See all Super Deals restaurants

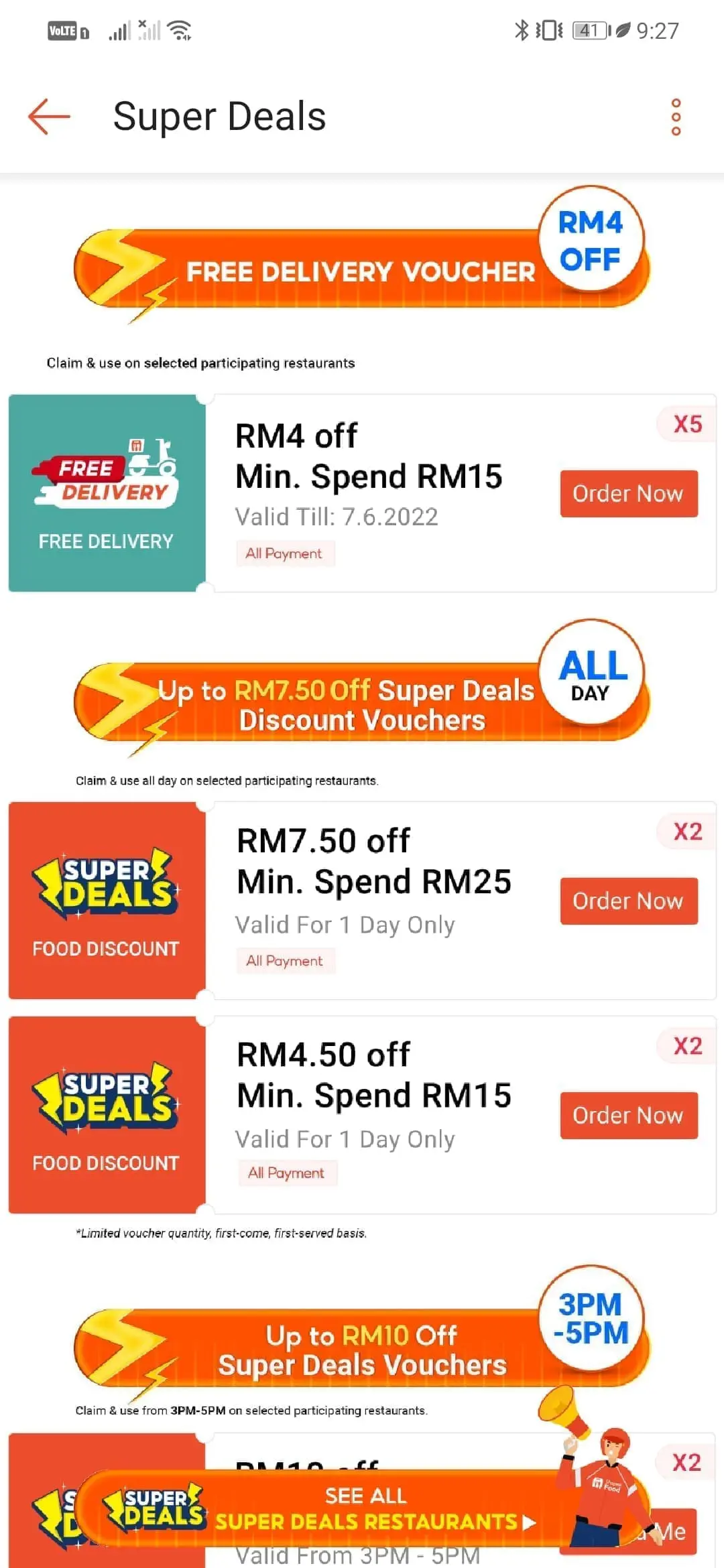coord(366,1509)
